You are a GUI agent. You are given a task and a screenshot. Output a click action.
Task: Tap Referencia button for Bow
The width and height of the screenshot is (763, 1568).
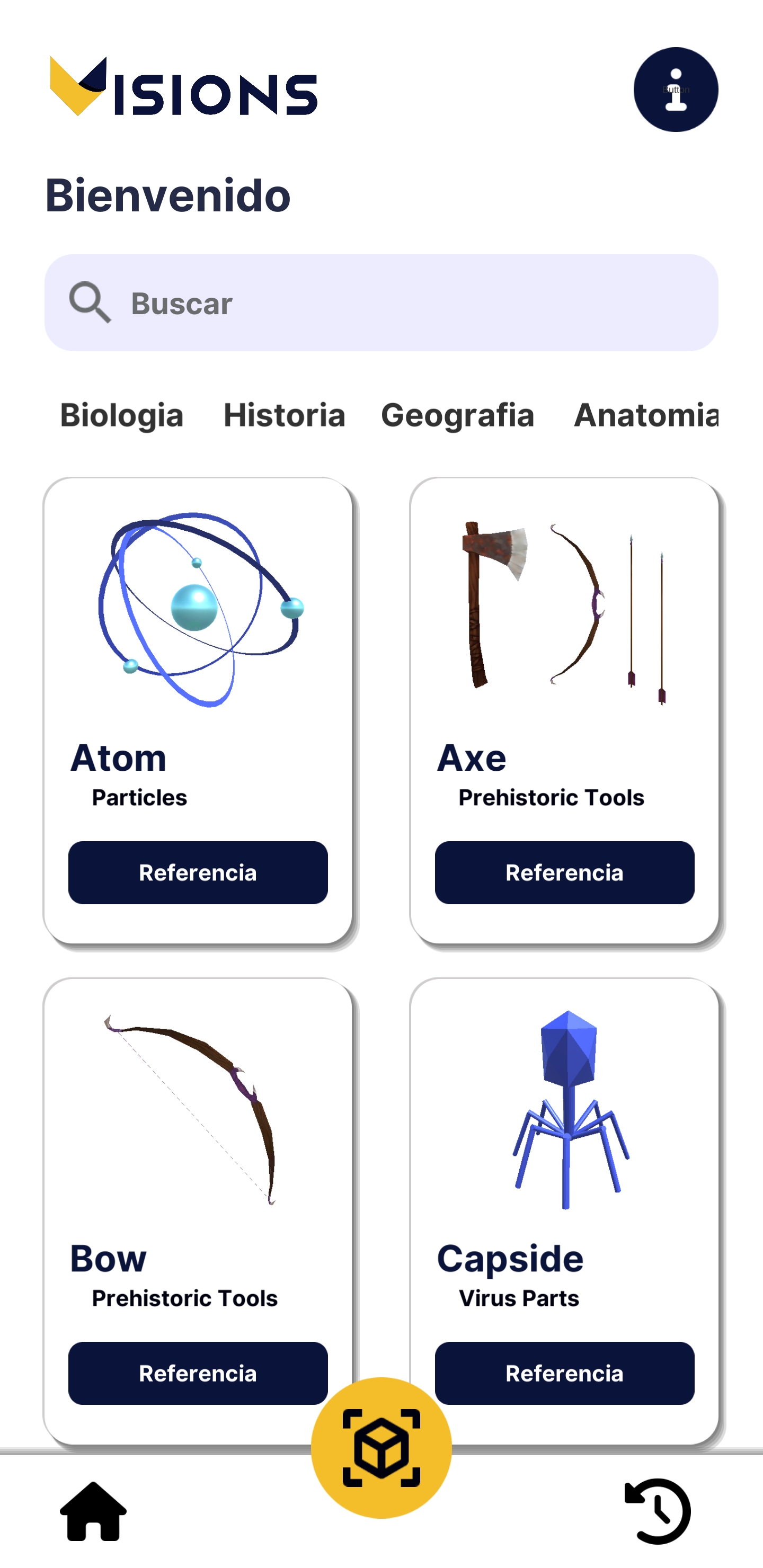(x=197, y=1373)
